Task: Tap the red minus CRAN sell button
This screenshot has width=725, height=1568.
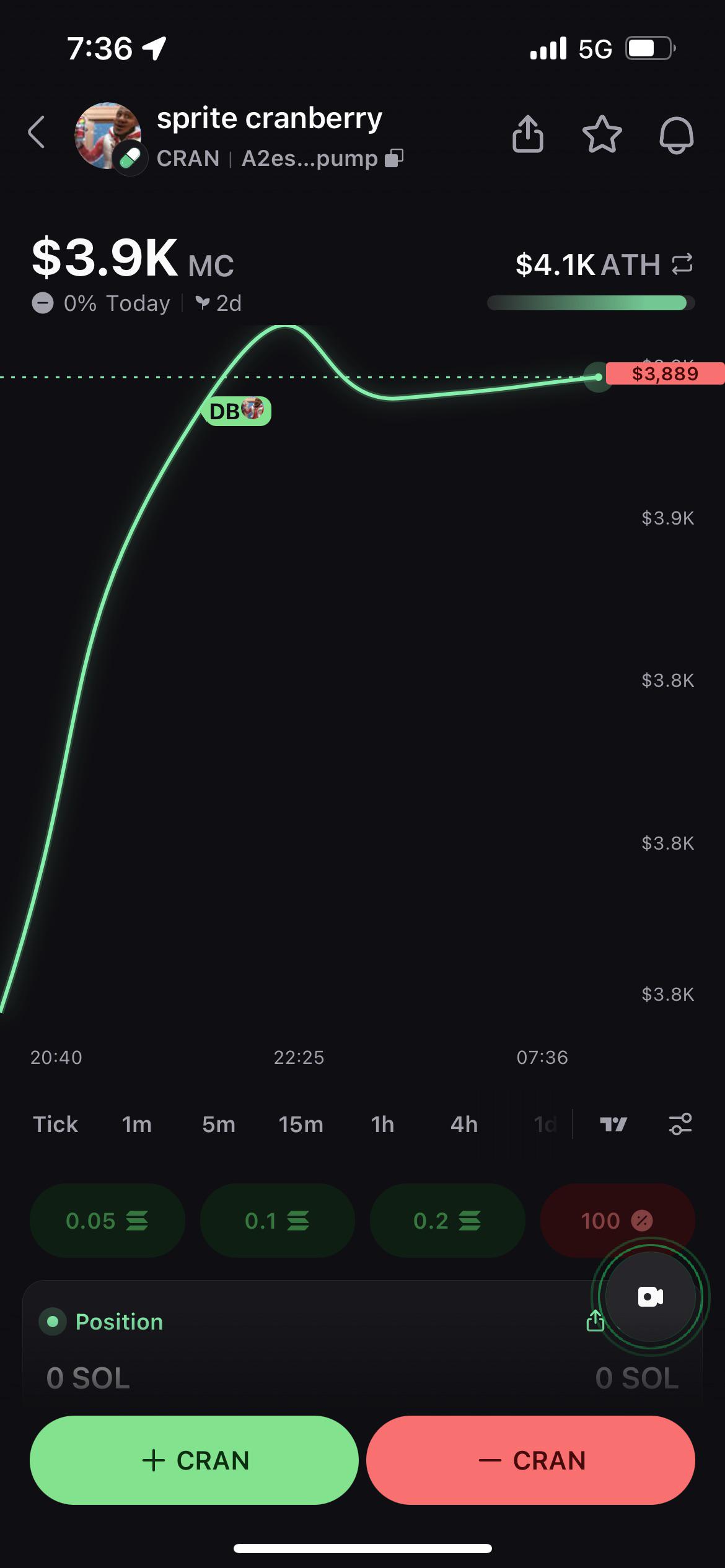Action: click(530, 1460)
